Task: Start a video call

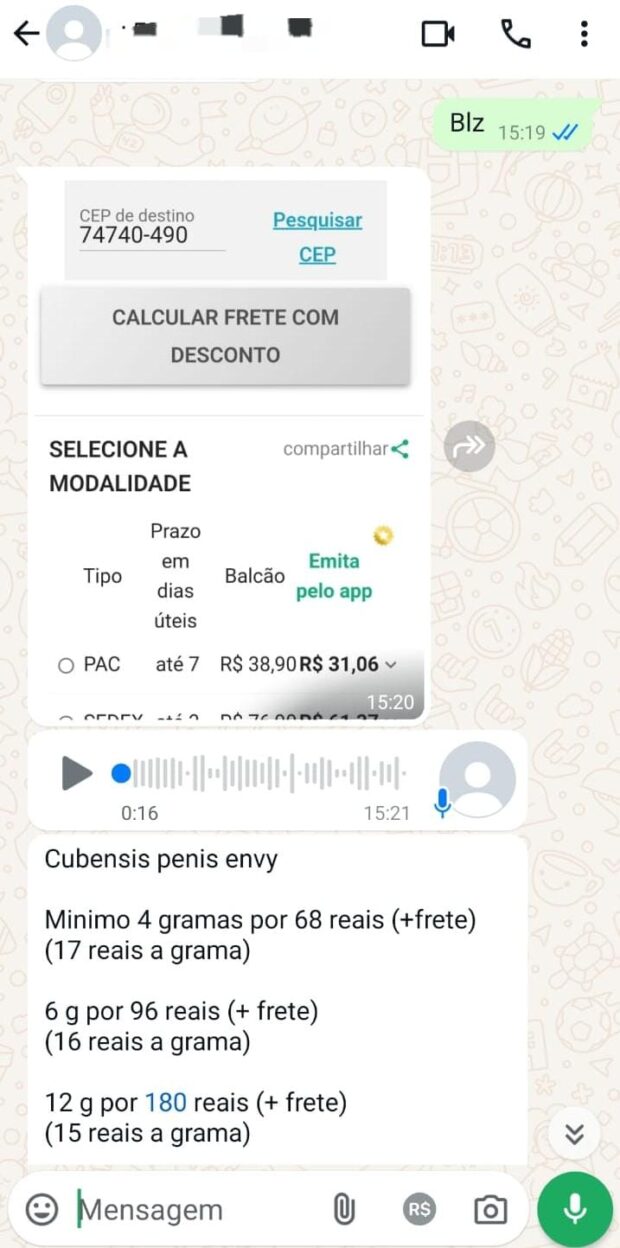Action: coord(438,34)
